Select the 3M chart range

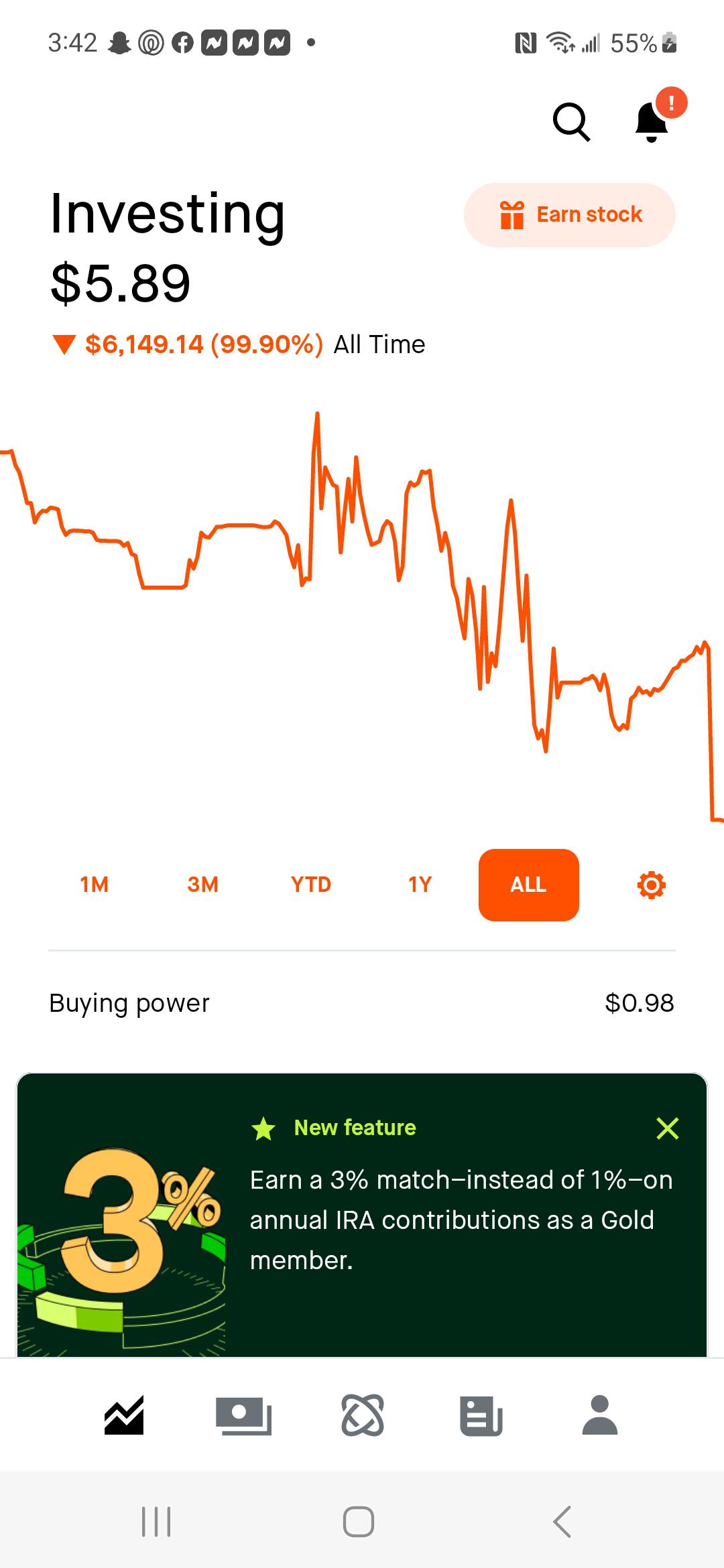coord(202,885)
